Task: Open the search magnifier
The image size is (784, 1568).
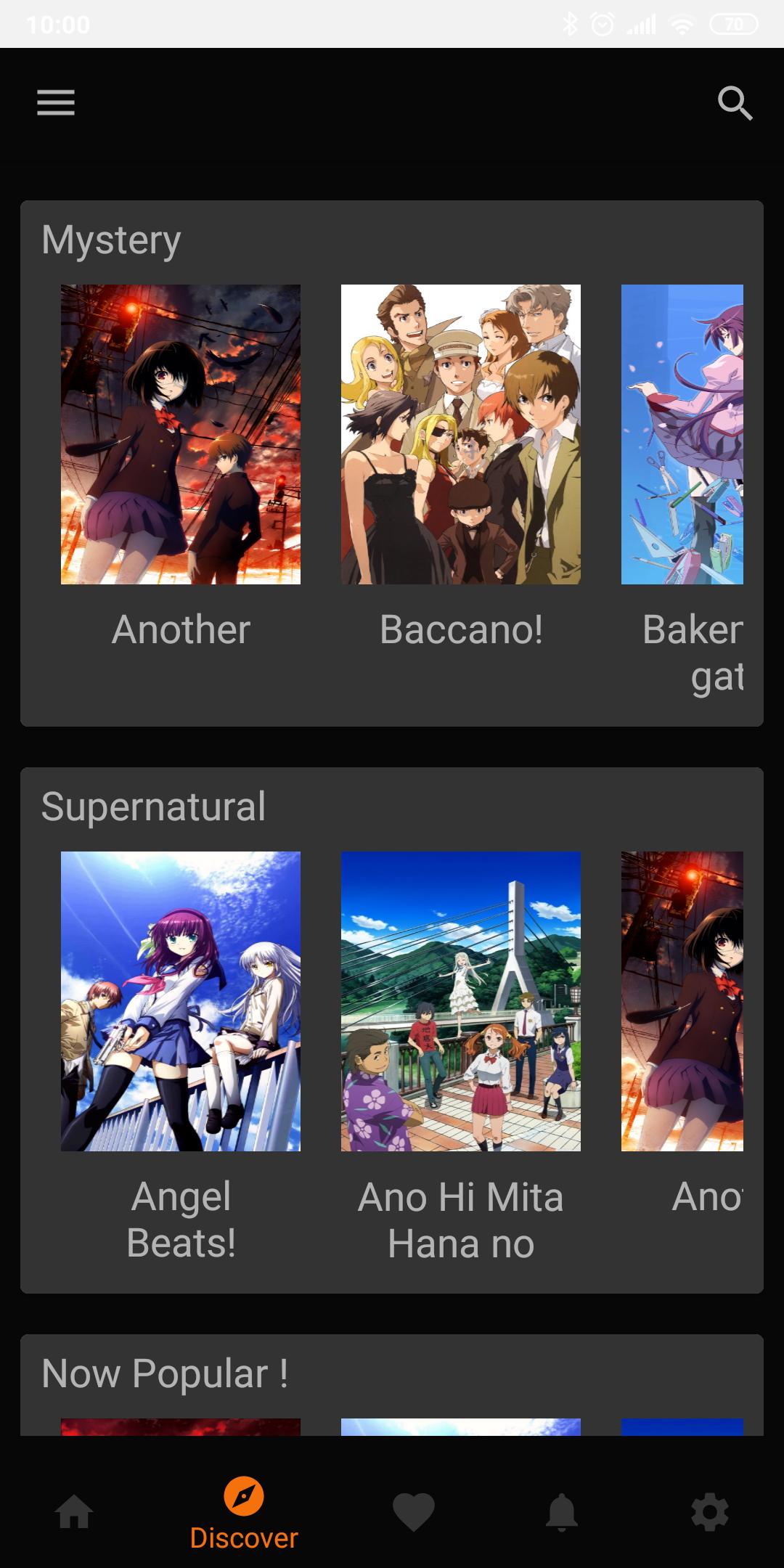Action: tap(735, 103)
